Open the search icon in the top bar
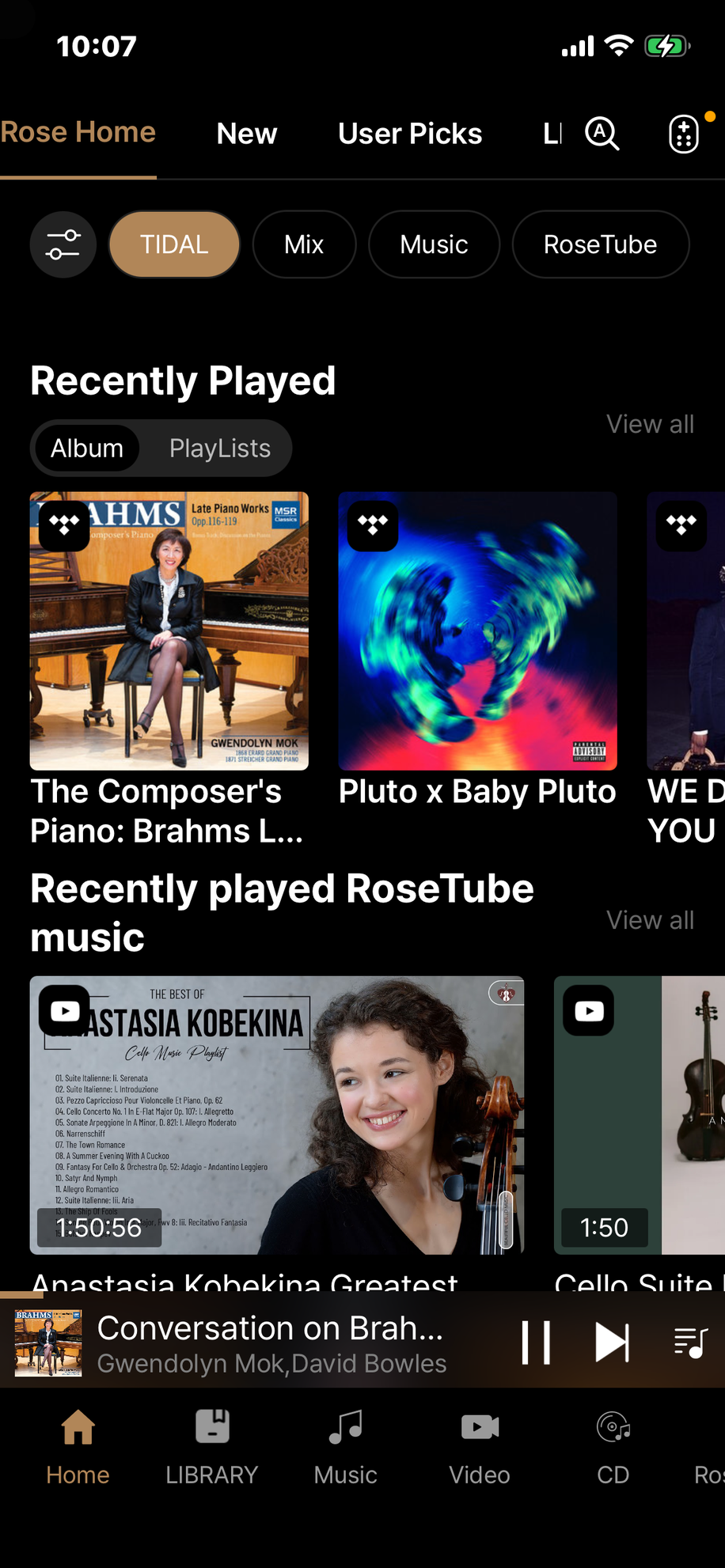725x1568 pixels. [602, 134]
